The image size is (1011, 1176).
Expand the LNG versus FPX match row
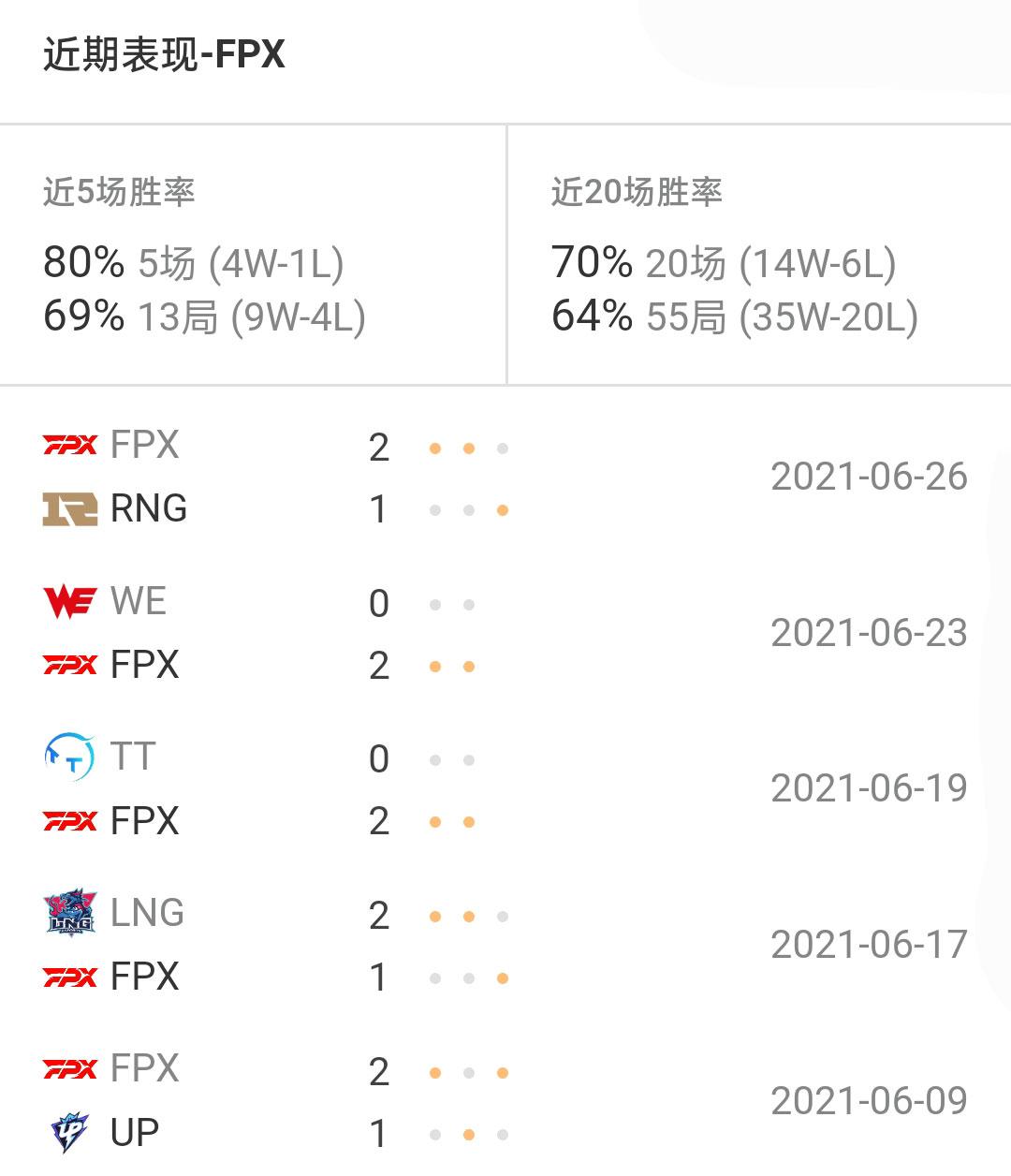pos(505,944)
